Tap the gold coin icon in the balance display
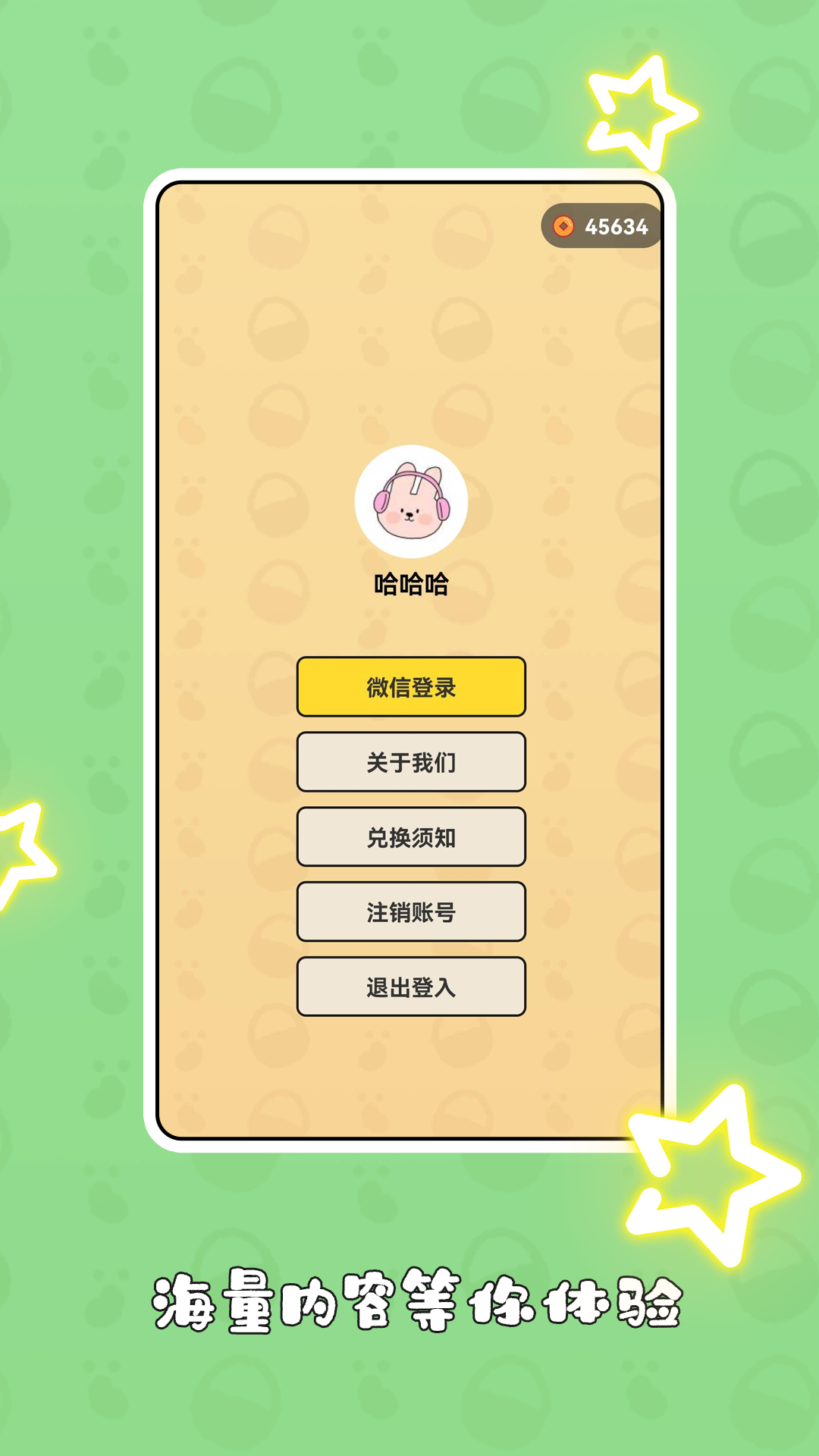 click(563, 225)
